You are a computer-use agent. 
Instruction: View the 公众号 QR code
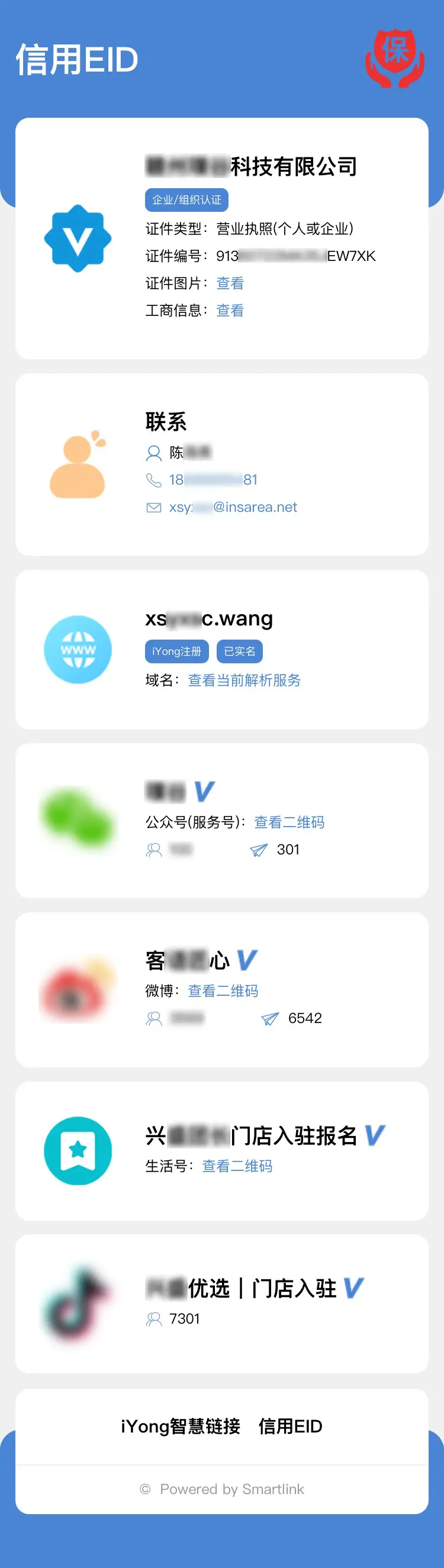tap(289, 822)
